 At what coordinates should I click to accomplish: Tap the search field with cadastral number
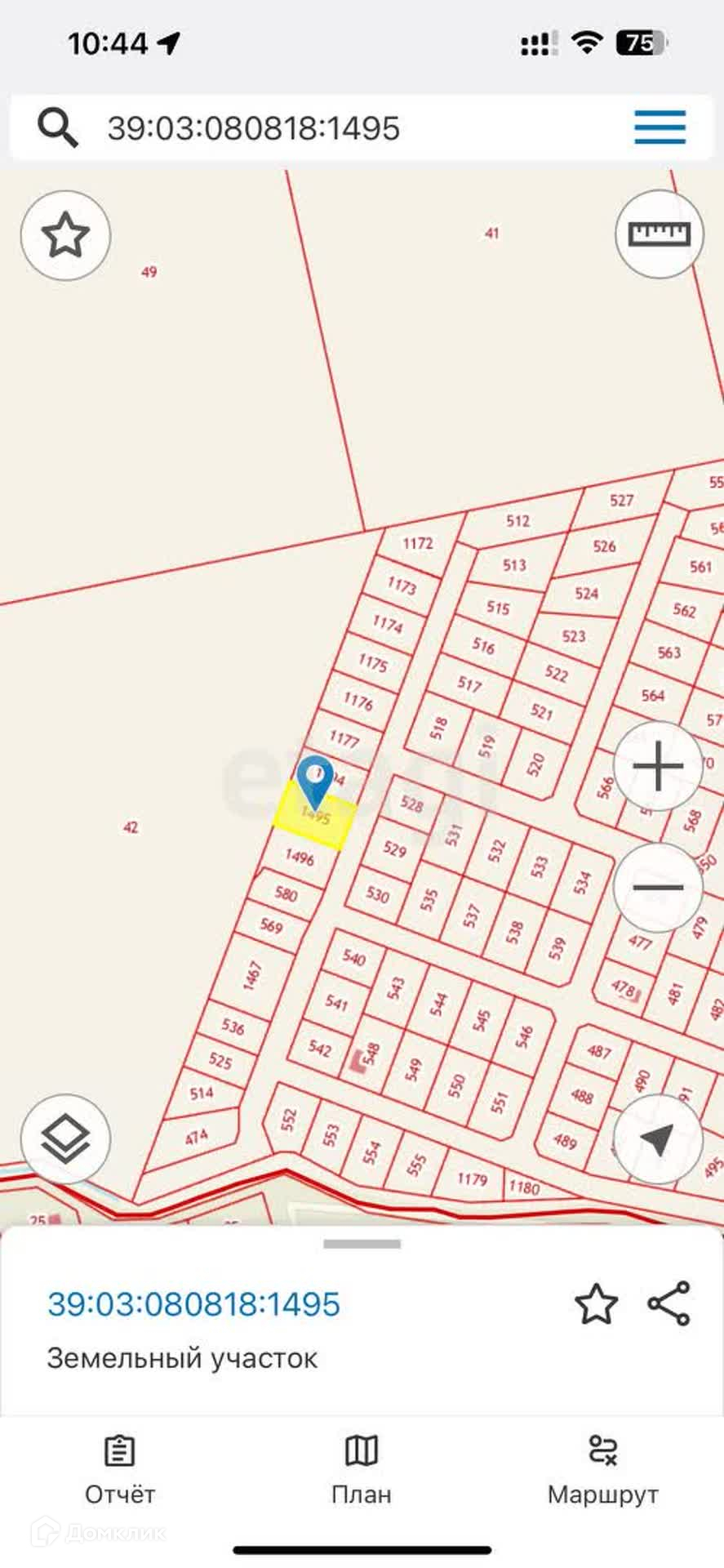click(x=326, y=128)
